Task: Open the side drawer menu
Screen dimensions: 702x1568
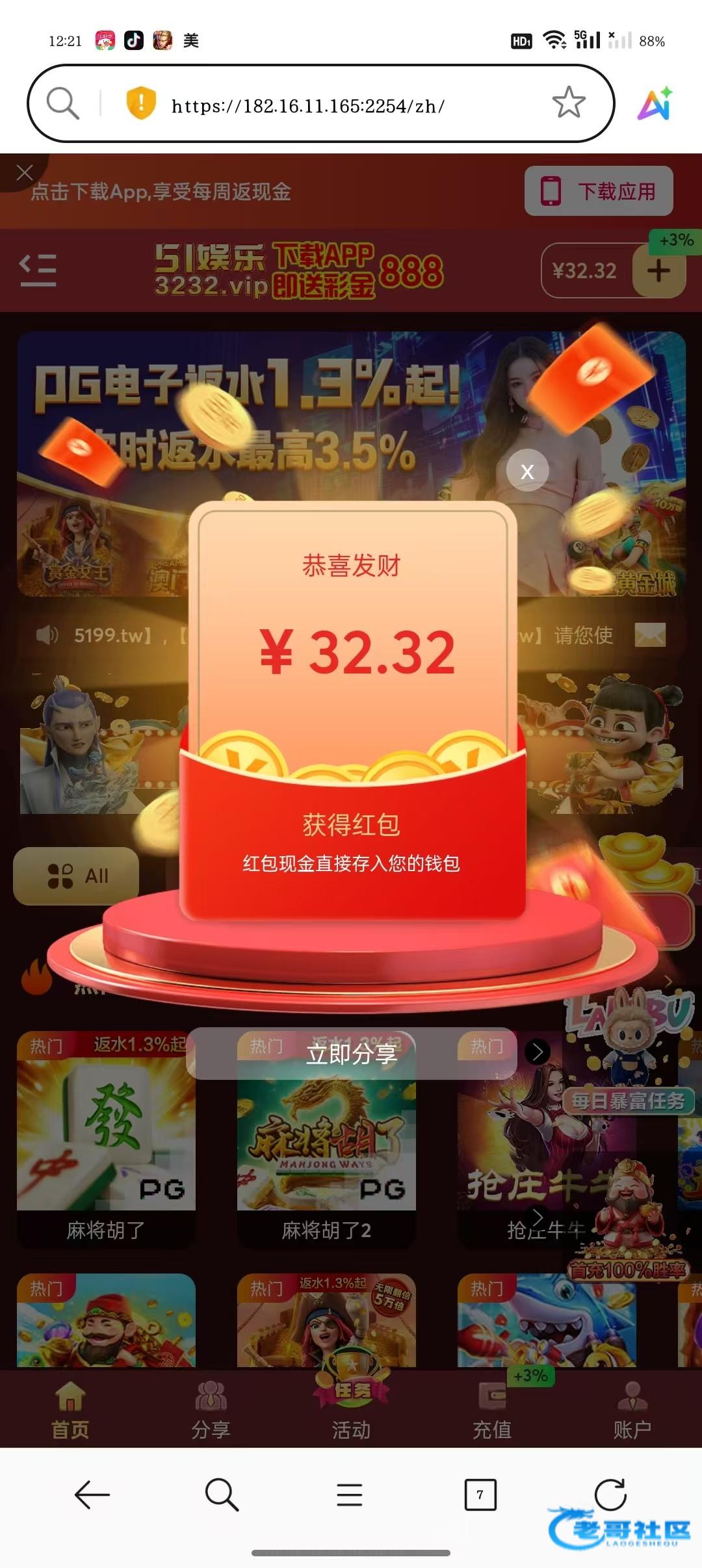Action: click(x=38, y=270)
